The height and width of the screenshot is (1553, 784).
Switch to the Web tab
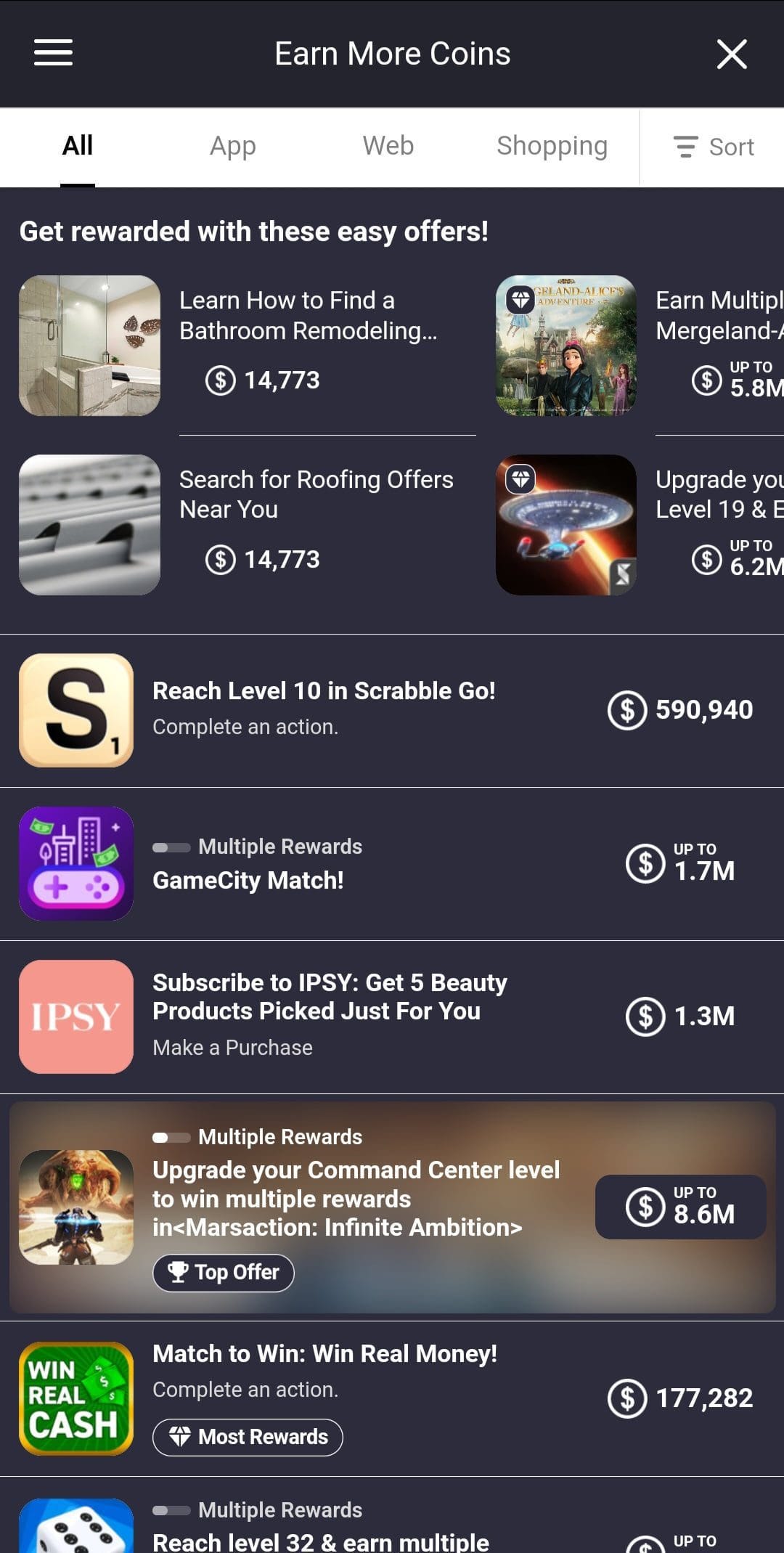388,146
